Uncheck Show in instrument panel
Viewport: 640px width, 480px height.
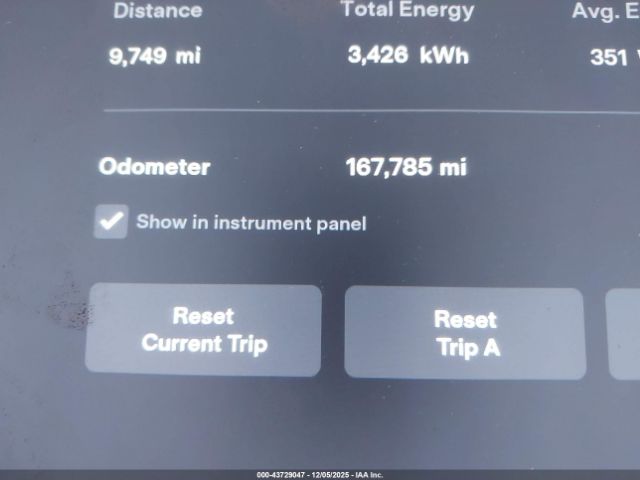[110, 222]
